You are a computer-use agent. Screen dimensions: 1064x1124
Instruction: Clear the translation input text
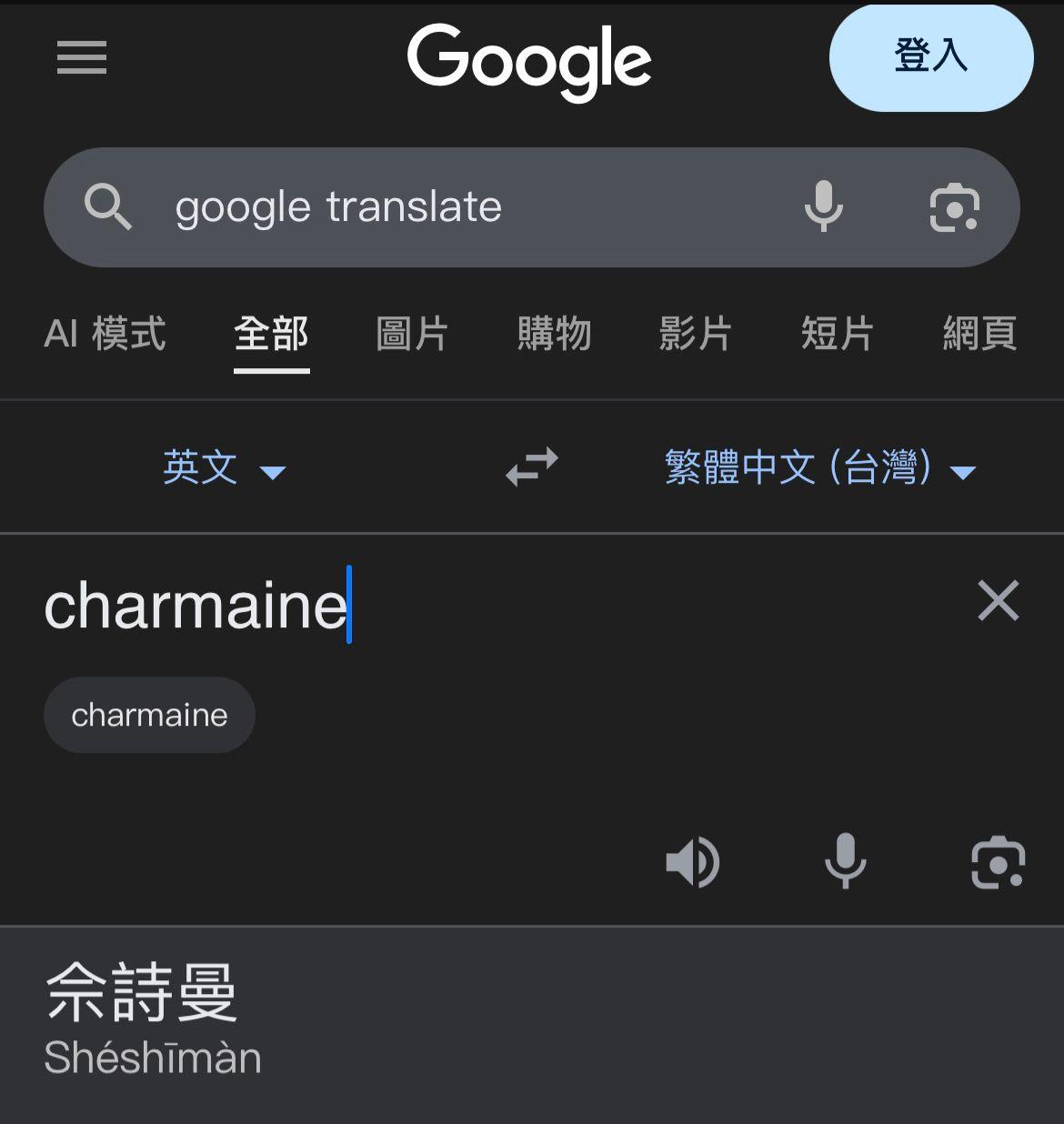click(998, 601)
